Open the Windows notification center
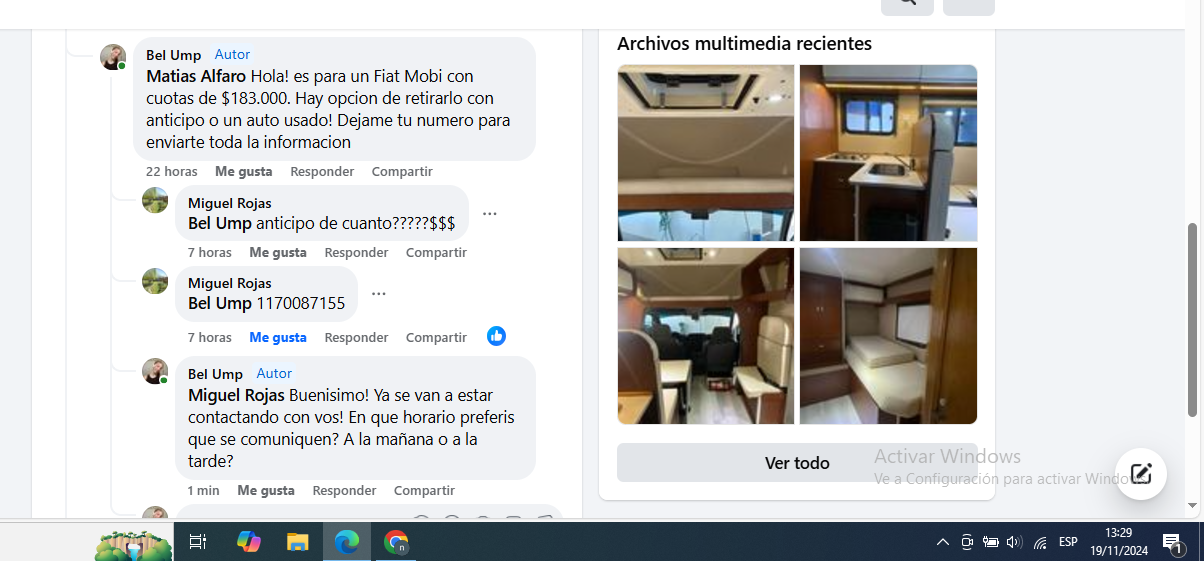The width and height of the screenshot is (1204, 561). [x=1172, y=542]
